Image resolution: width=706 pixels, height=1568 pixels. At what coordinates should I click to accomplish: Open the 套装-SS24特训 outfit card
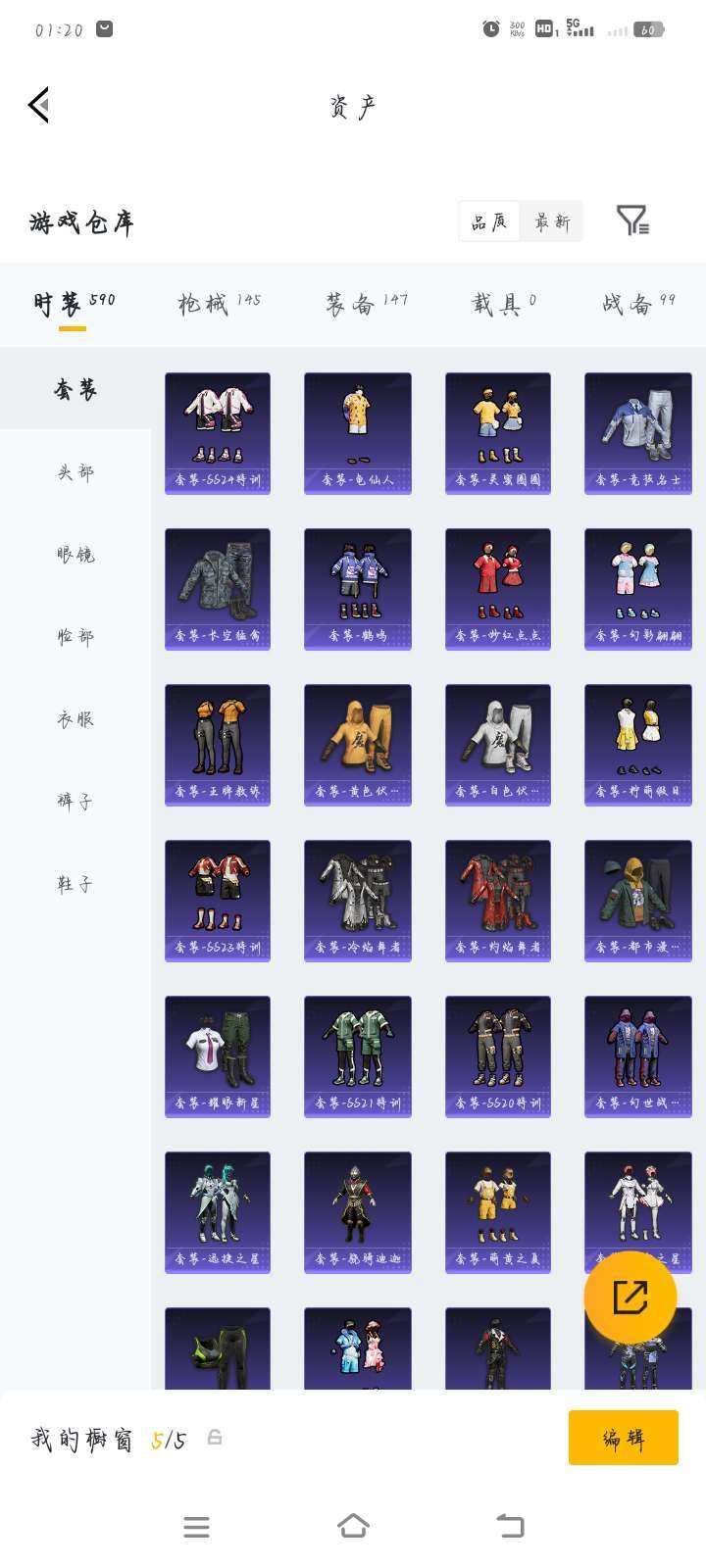[218, 432]
